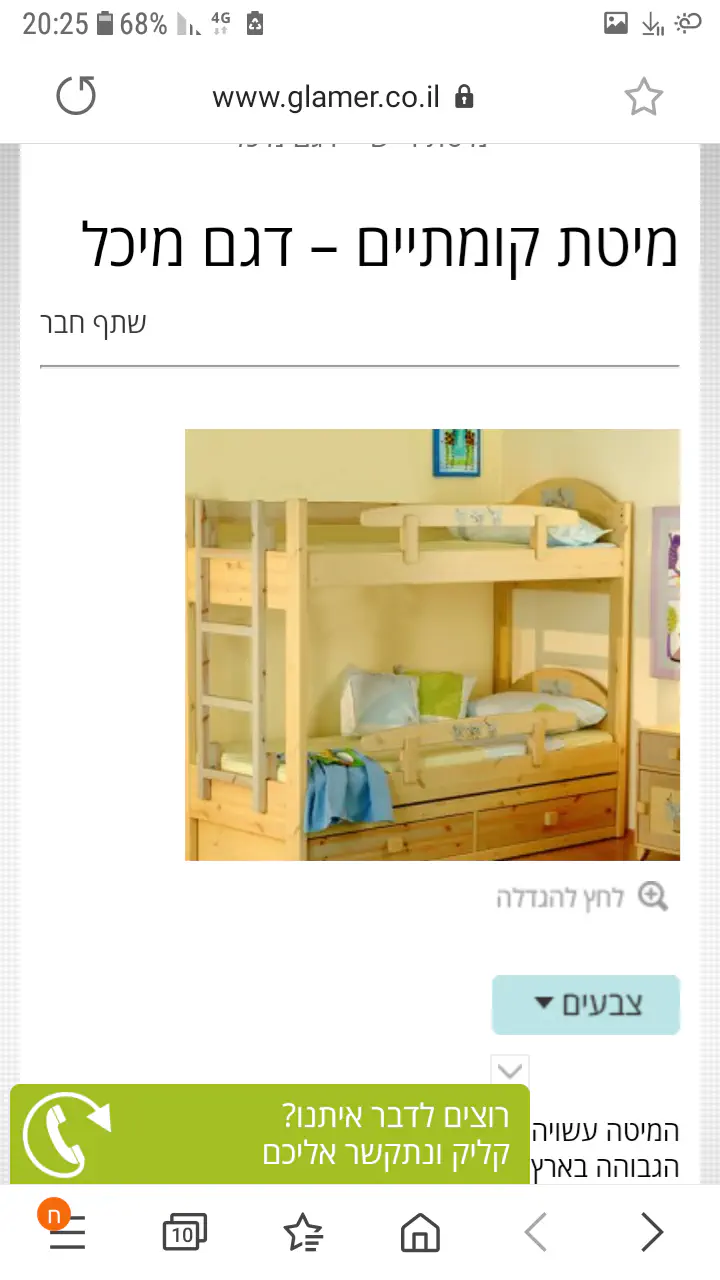Open the bunk bed product photo
The height and width of the screenshot is (1280, 720).
point(432,645)
